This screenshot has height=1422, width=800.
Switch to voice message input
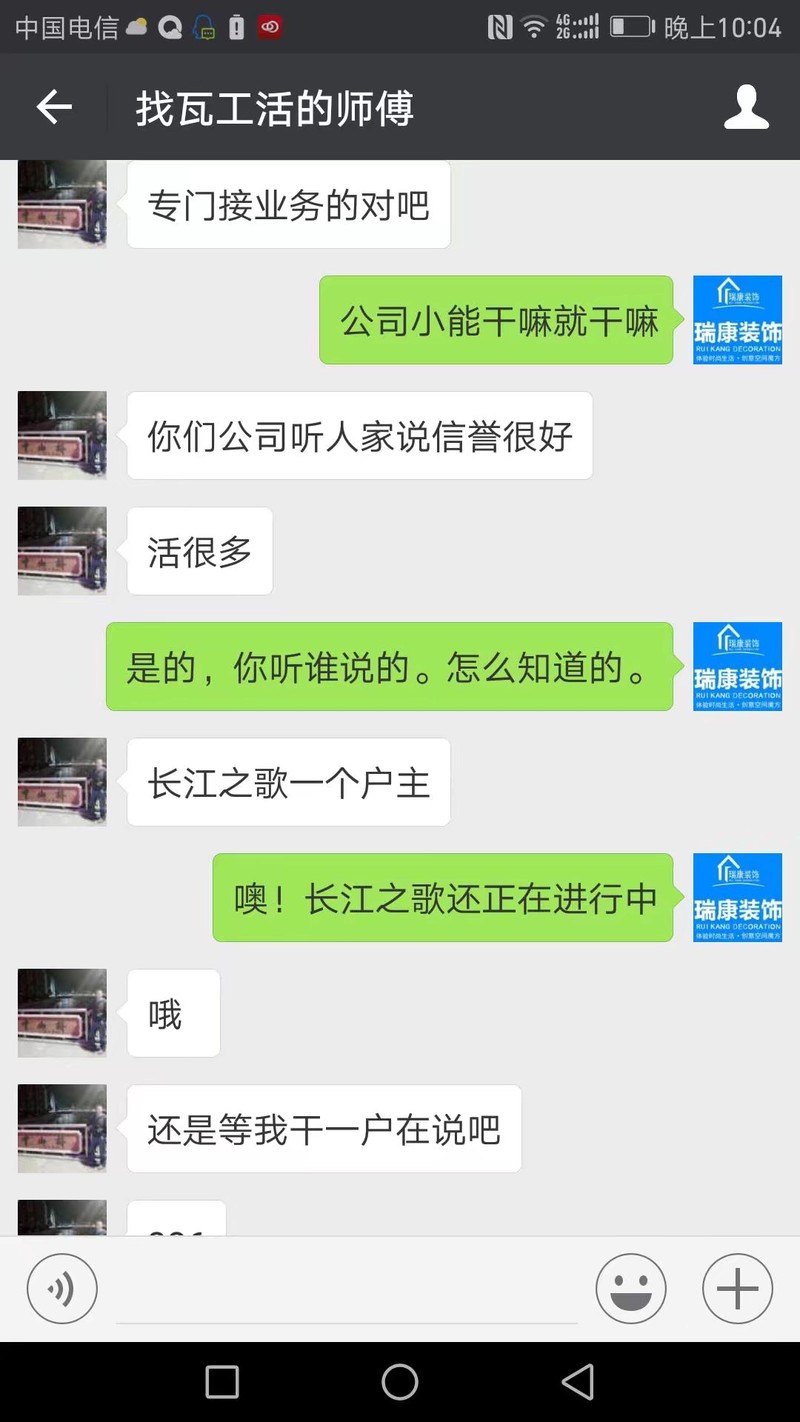[62, 1289]
